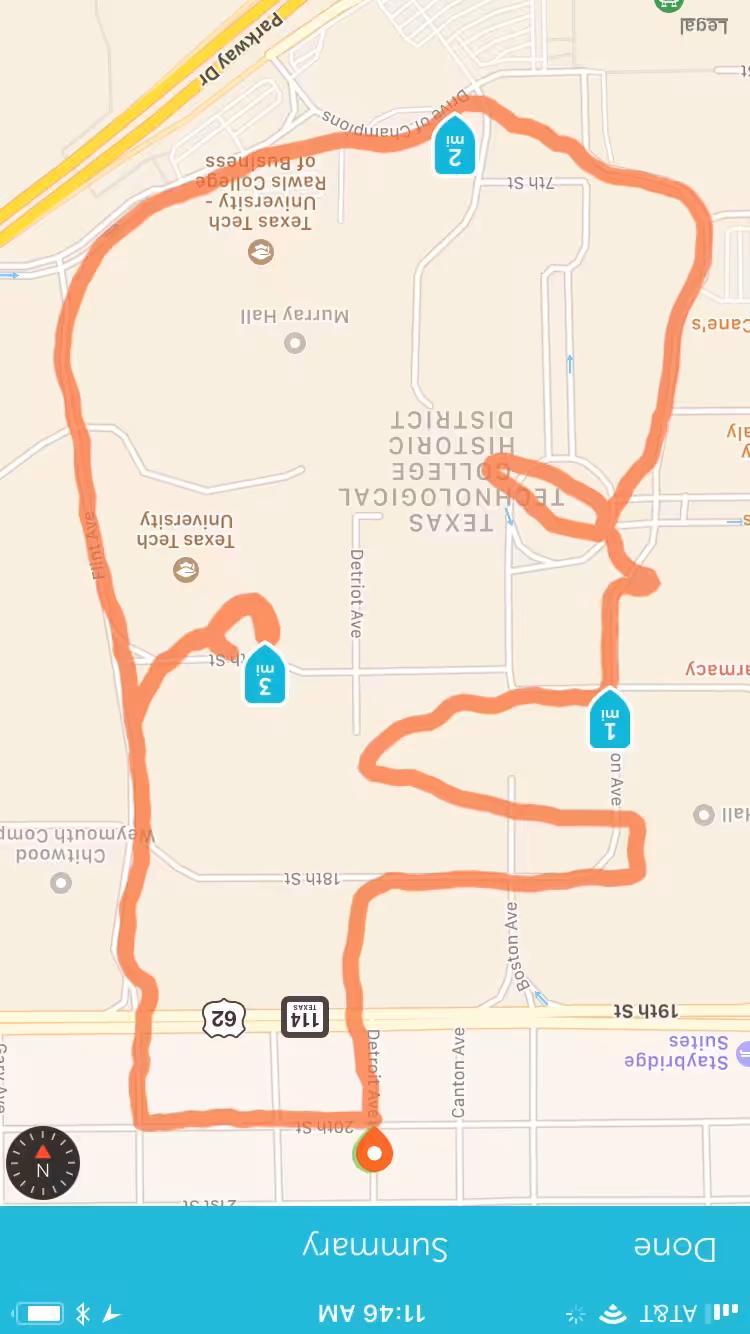The width and height of the screenshot is (750, 1334).
Task: Tap the orange route end pin
Action: pos(375,1153)
